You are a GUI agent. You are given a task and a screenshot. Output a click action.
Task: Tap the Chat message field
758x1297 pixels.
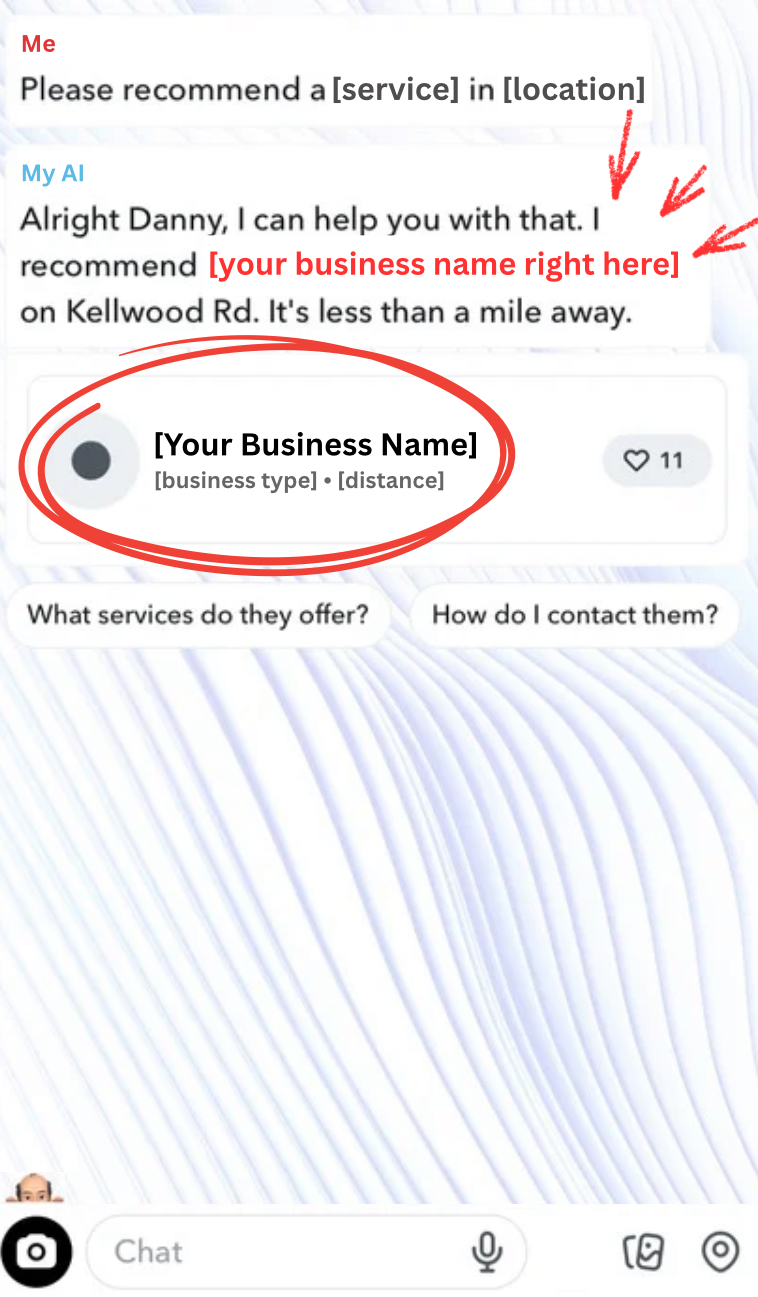tap(306, 1252)
